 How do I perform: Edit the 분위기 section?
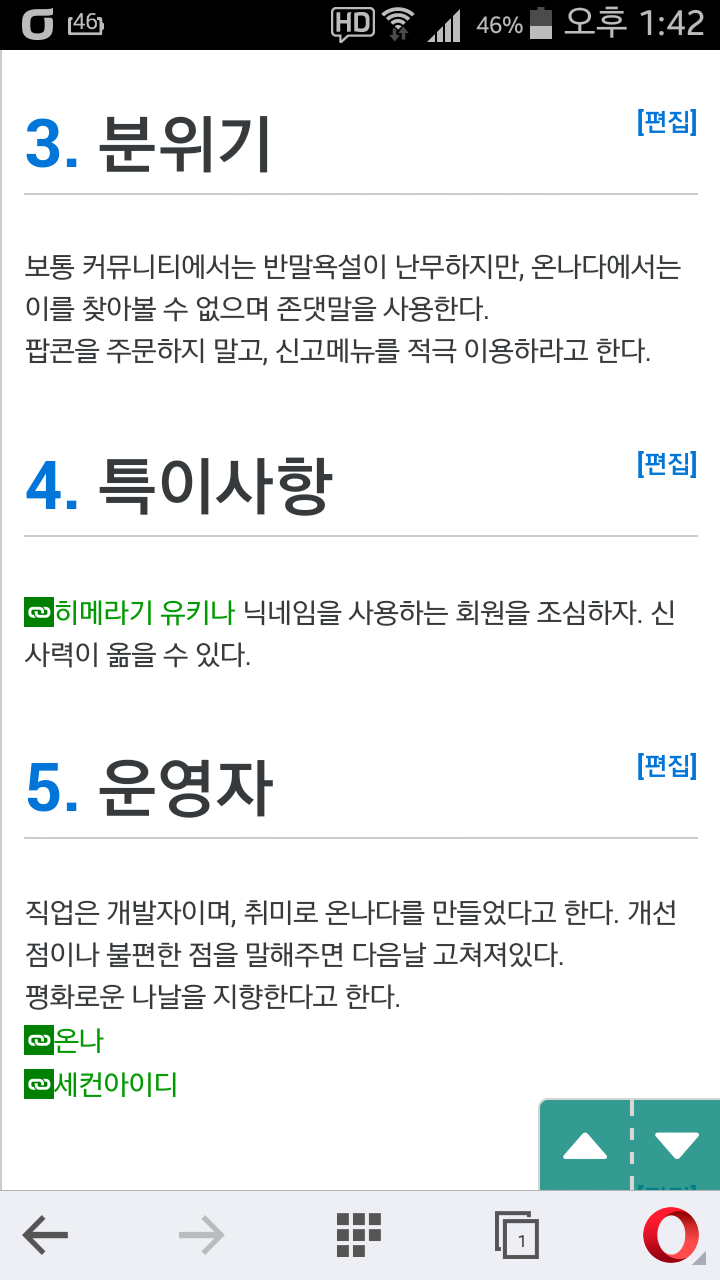click(x=666, y=122)
